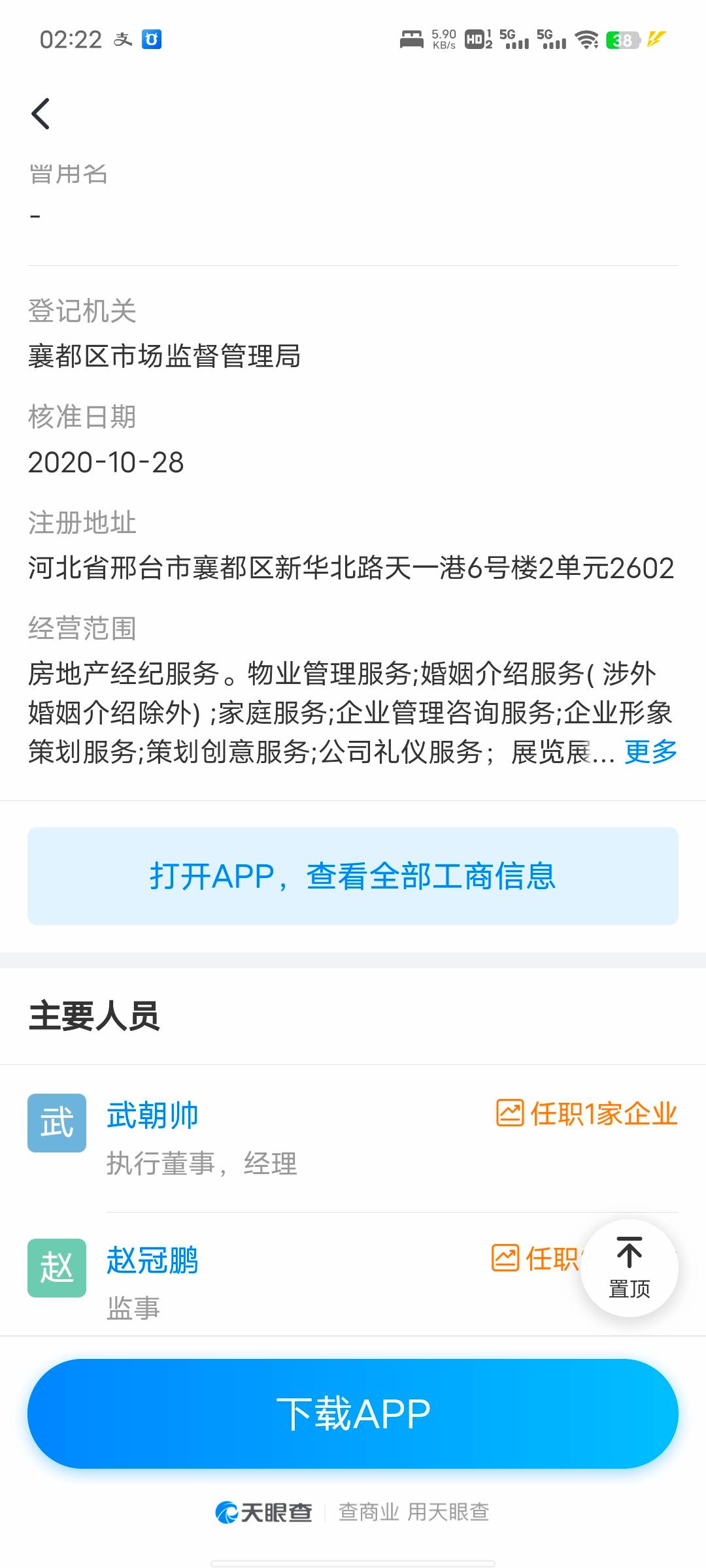View 武朝帅 任职1家企业 details
The height and width of the screenshot is (1568, 706).
click(587, 1114)
